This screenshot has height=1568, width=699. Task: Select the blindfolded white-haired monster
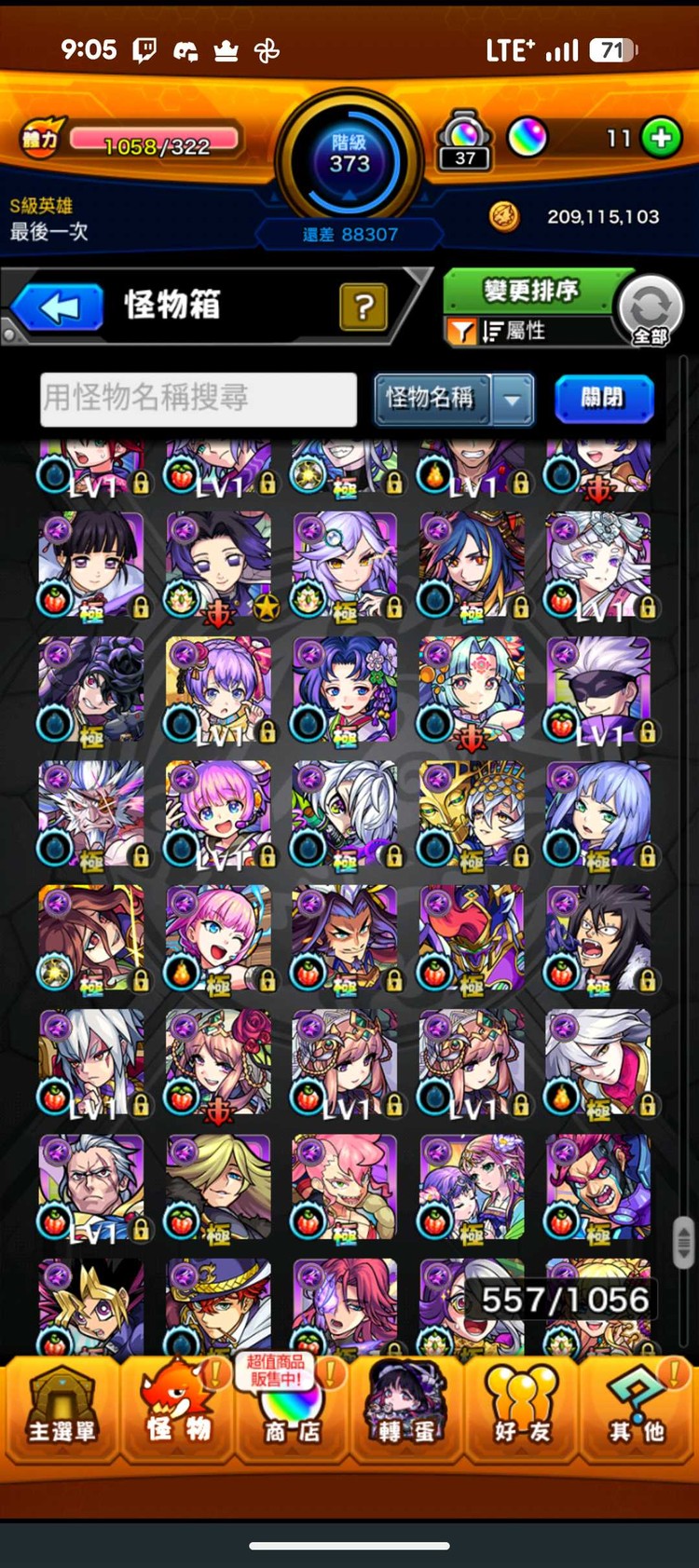pos(598,690)
